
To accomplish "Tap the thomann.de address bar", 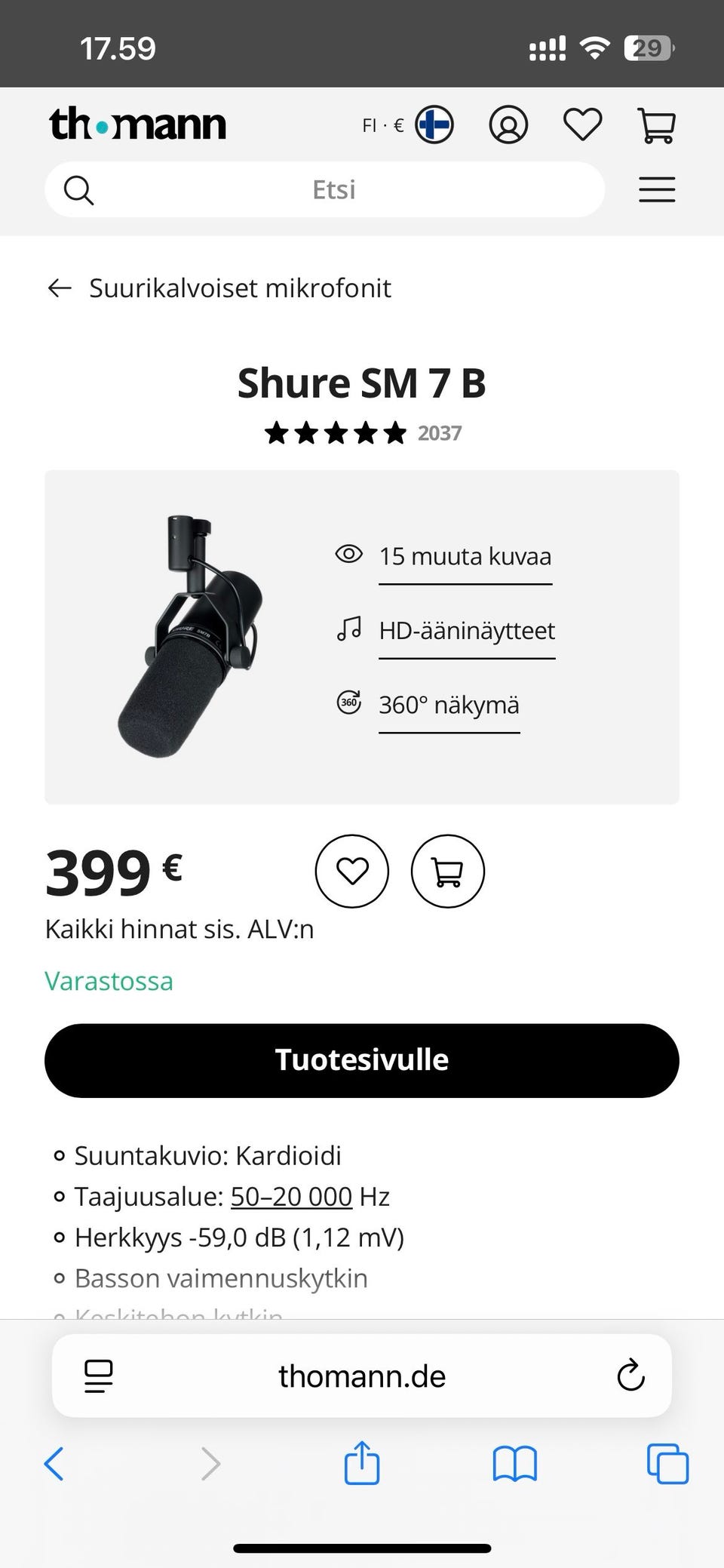I will 362,1375.
